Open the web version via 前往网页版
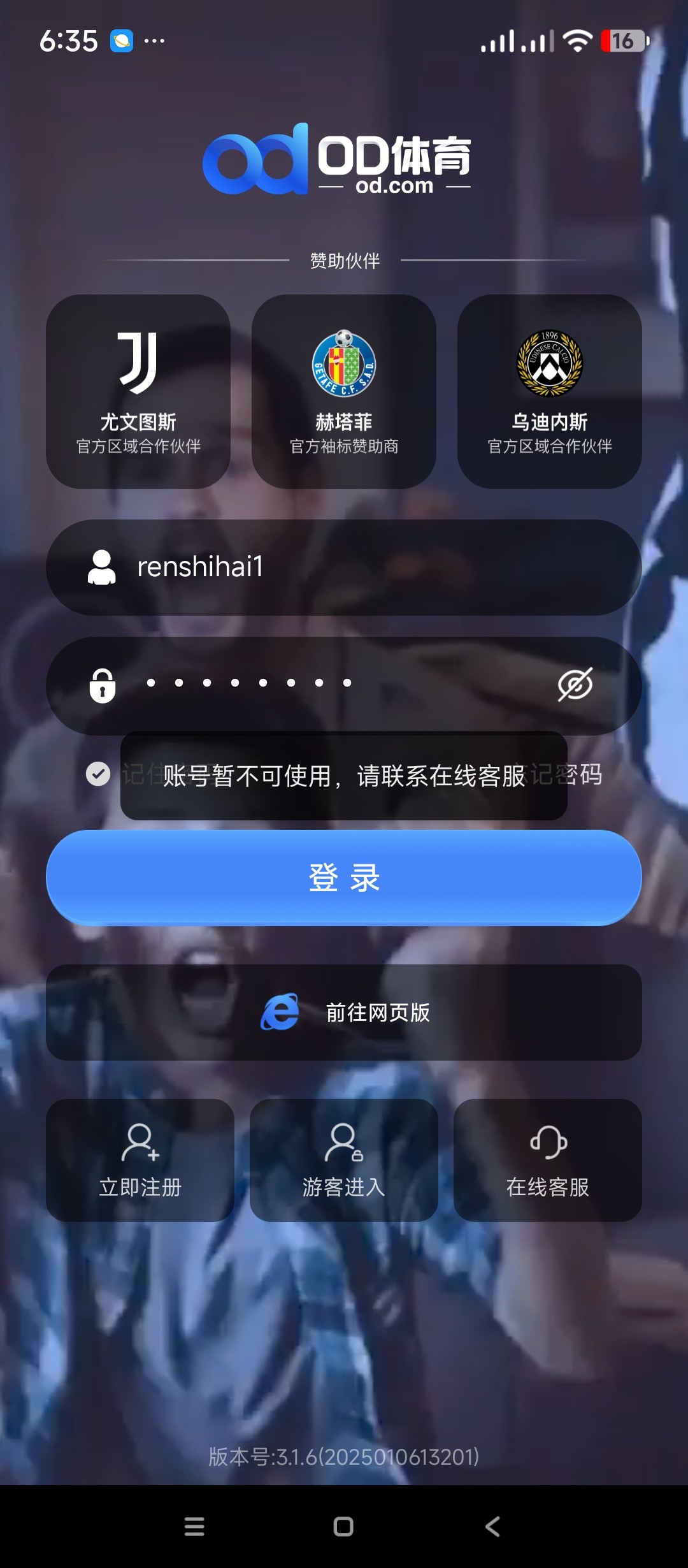Viewport: 688px width, 1568px height. (x=344, y=1013)
